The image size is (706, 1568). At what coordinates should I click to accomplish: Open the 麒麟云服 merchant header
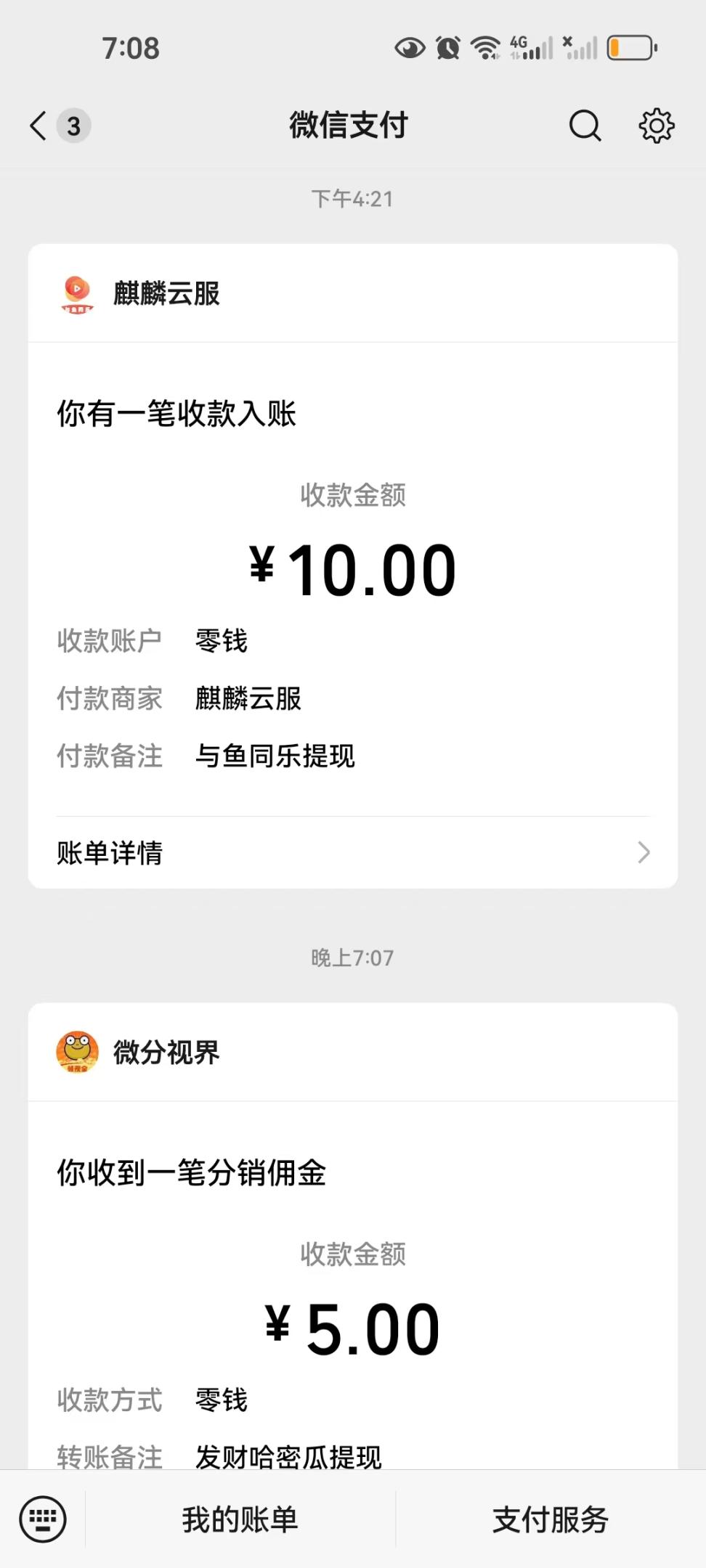click(353, 293)
